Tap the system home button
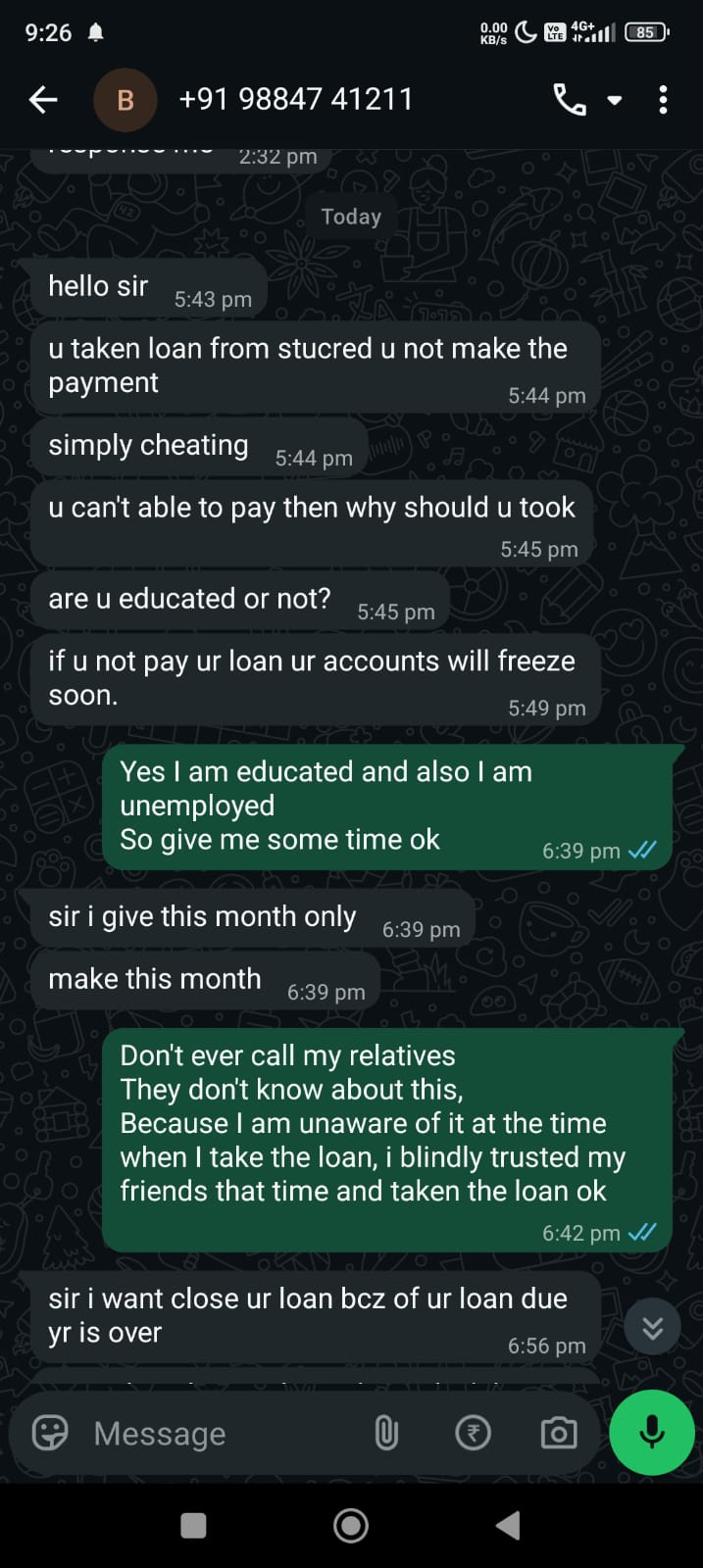 pos(351,1525)
